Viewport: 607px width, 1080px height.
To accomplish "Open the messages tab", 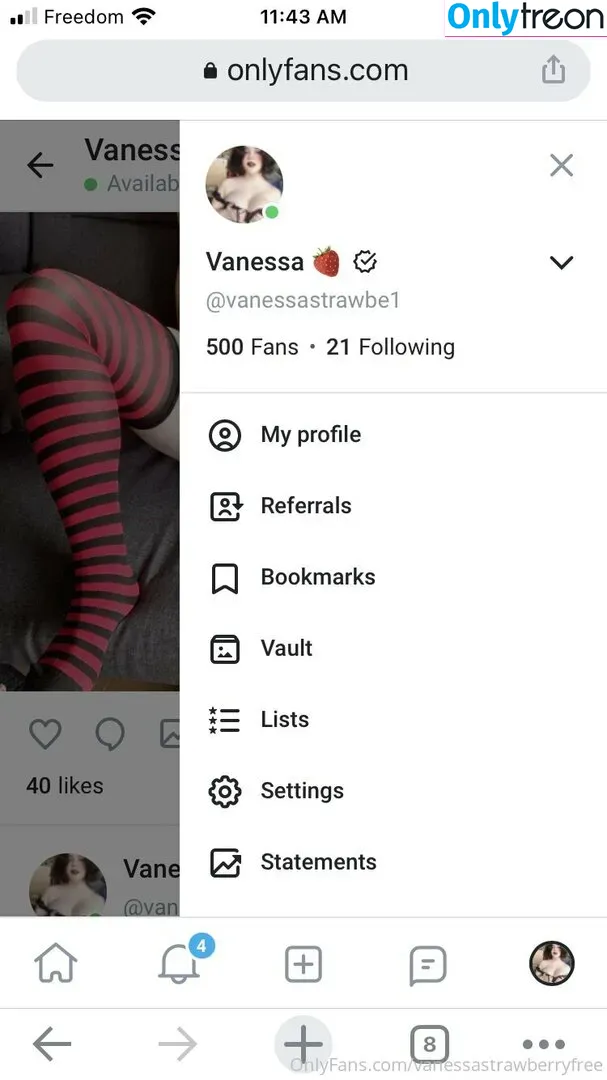I will [x=427, y=965].
